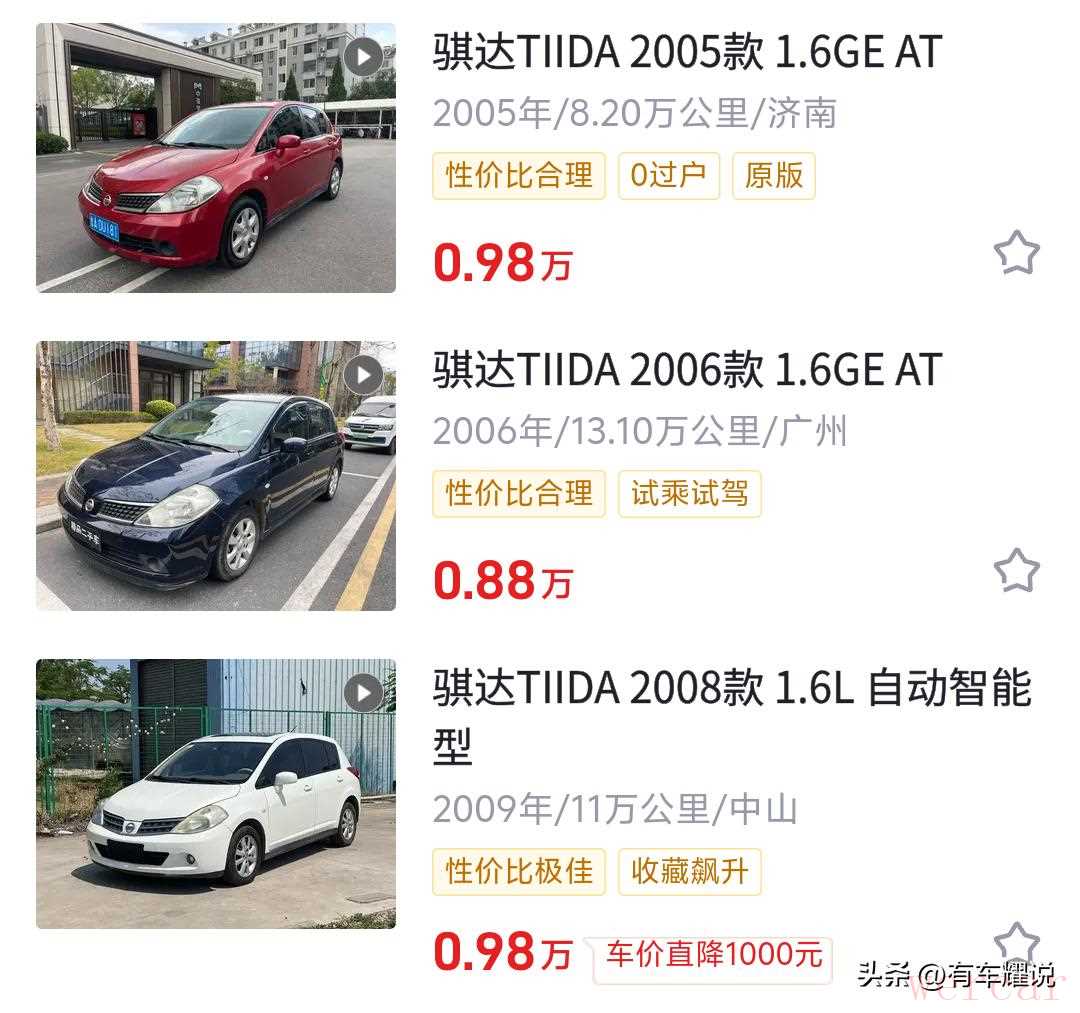The image size is (1080, 1013).
Task: Star the 2006款 广州 listing
Action: click(x=1016, y=571)
